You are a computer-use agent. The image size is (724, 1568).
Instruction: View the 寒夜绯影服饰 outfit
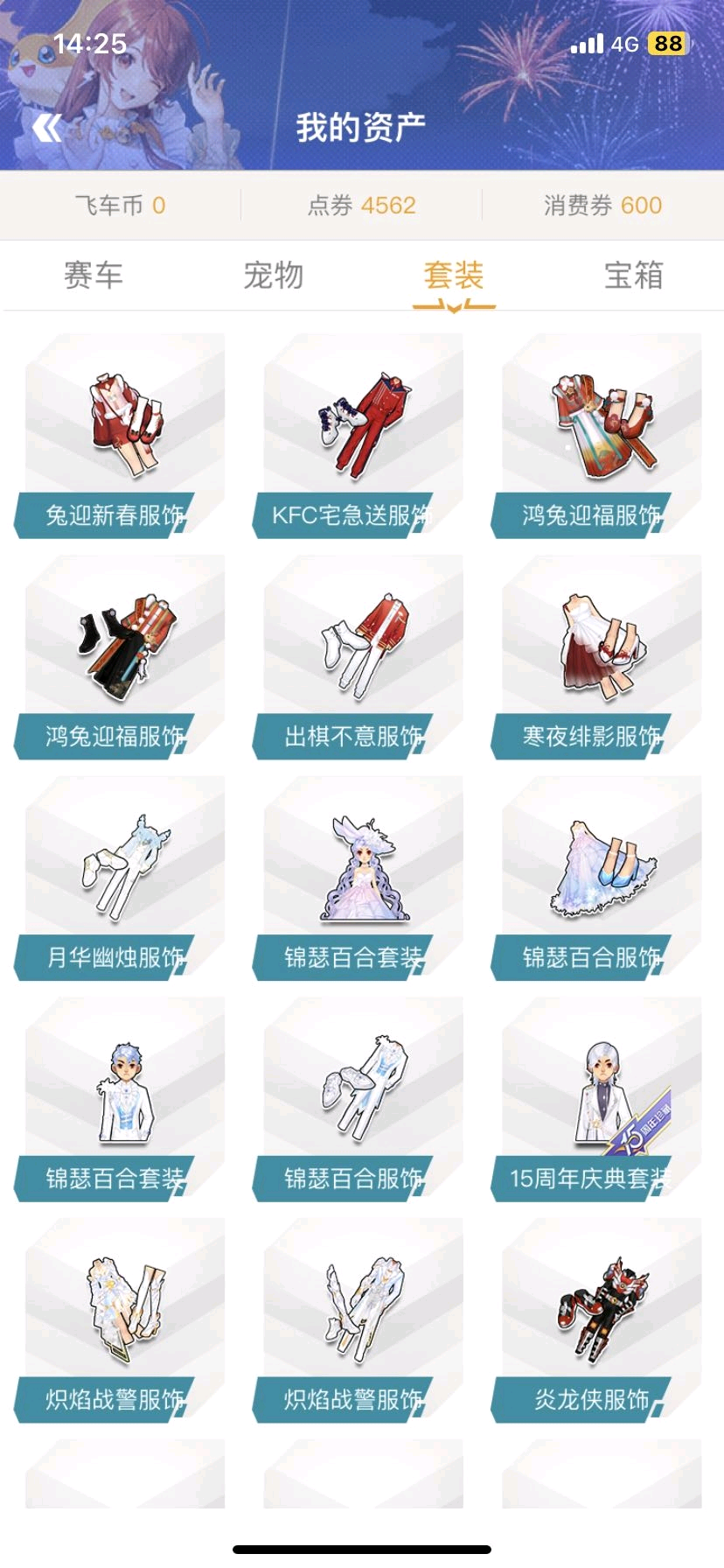(602, 656)
